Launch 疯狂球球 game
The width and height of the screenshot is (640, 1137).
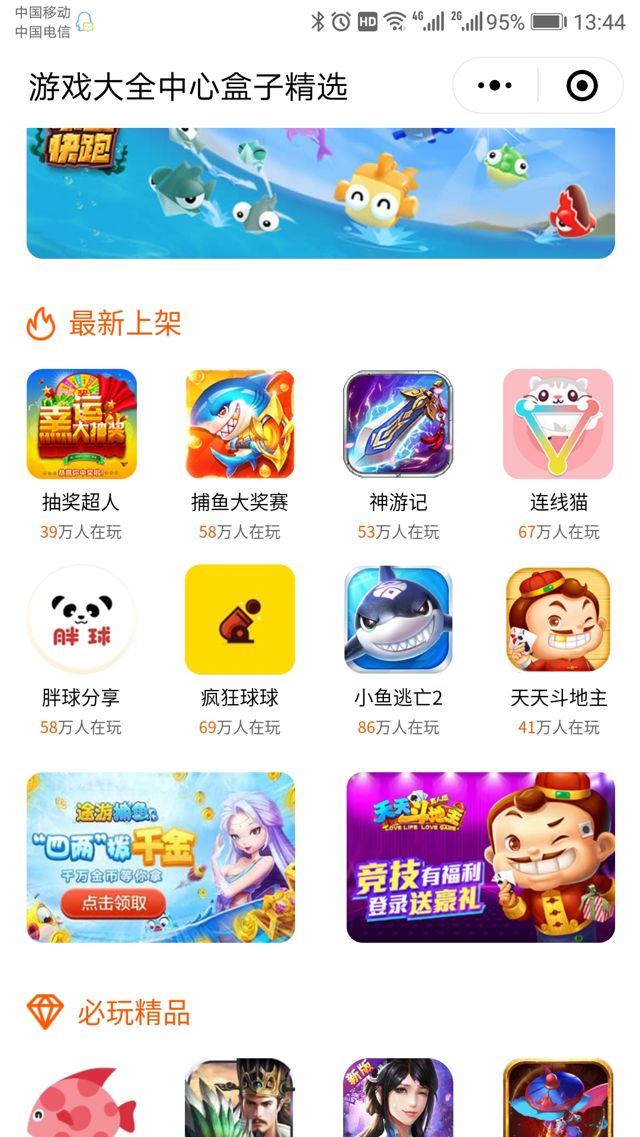tap(240, 619)
